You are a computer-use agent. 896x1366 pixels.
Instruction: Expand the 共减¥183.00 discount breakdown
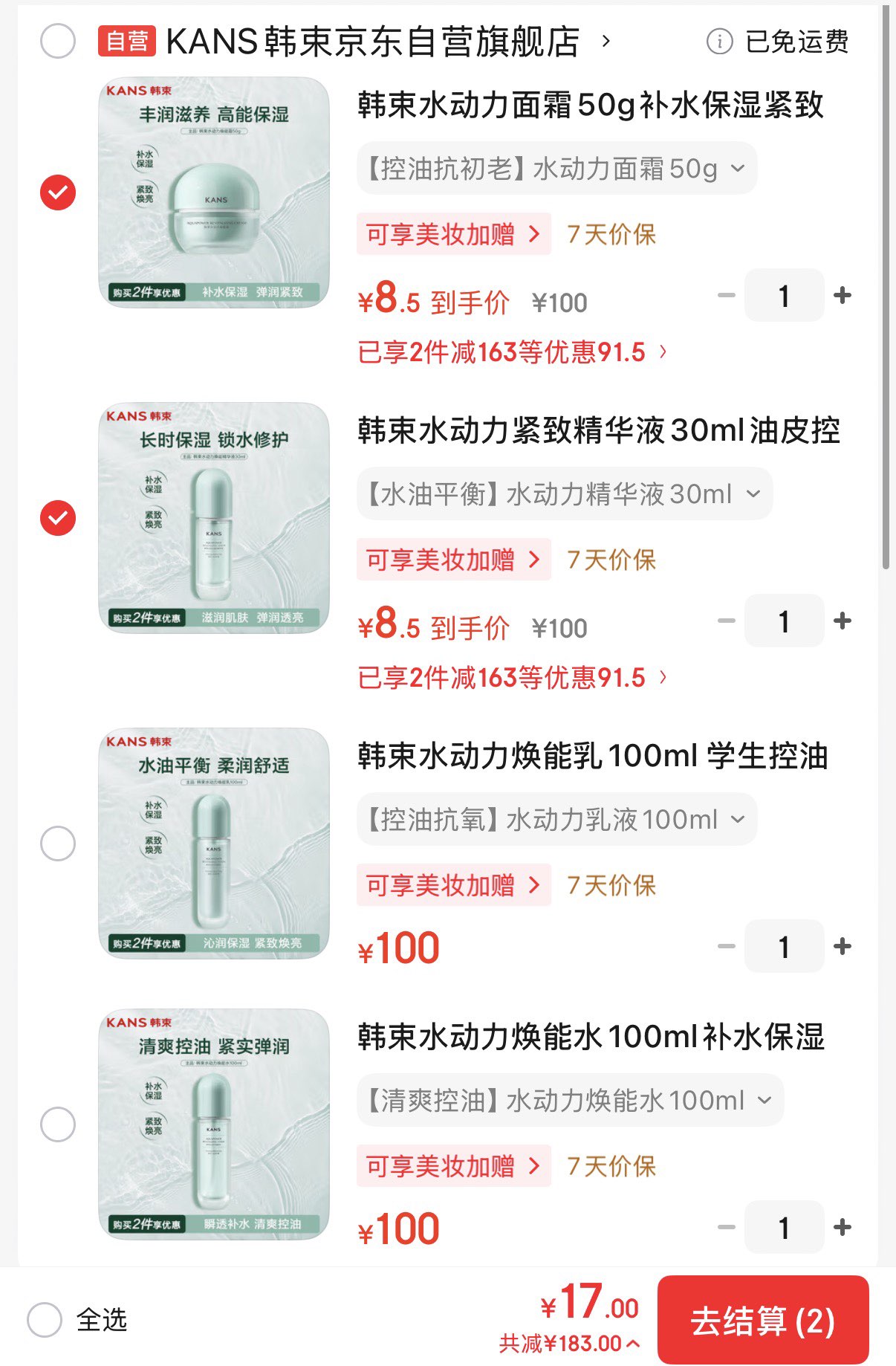point(569,1344)
